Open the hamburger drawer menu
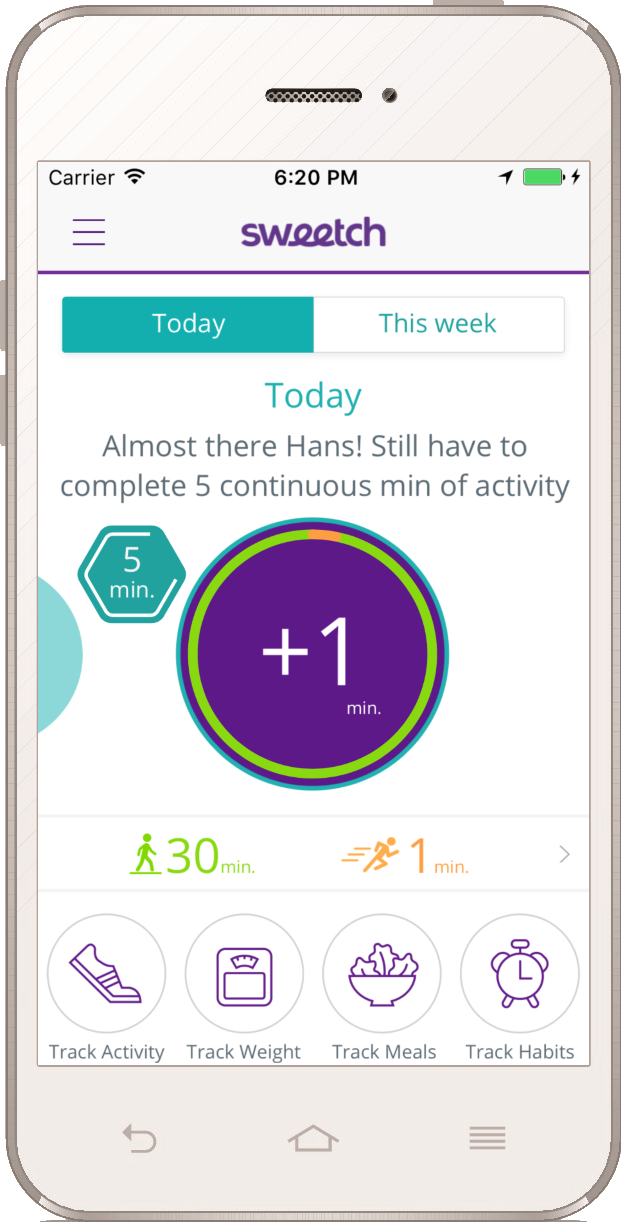The height and width of the screenshot is (1222, 621). (88, 232)
